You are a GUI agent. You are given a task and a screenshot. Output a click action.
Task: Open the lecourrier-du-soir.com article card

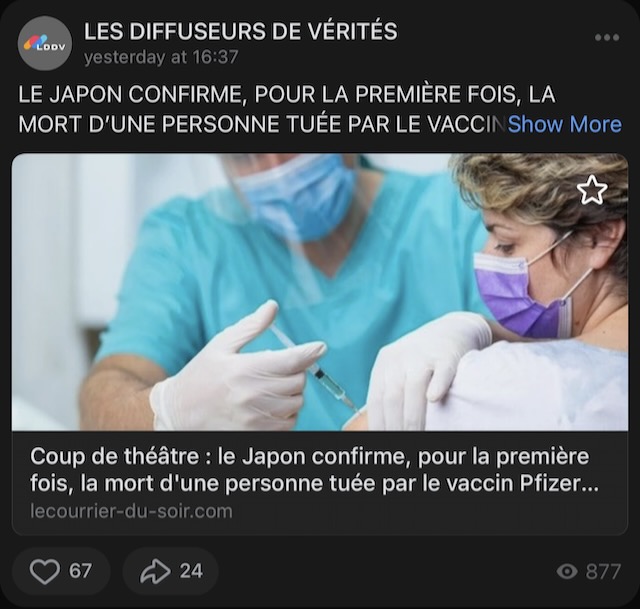[320, 483]
